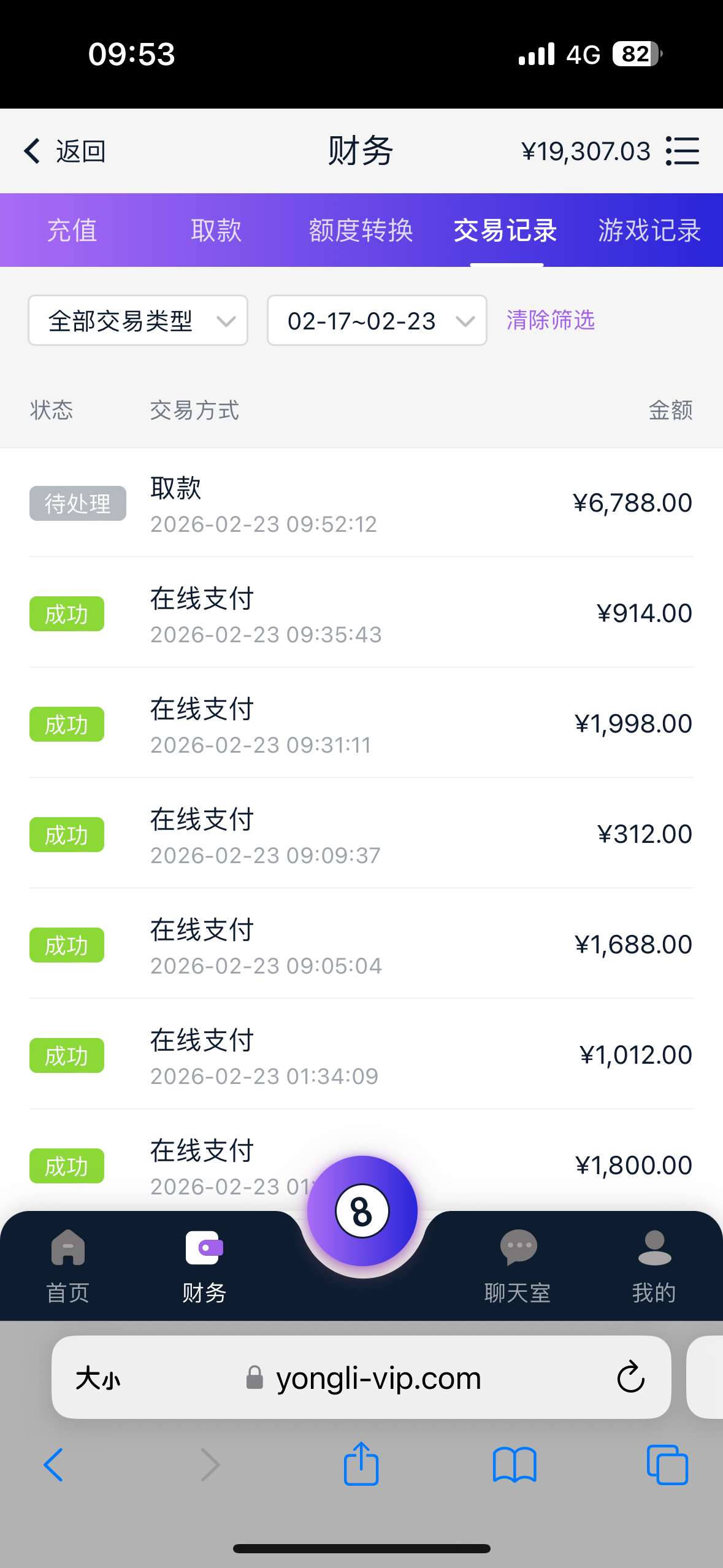Switch to the 我的 profile tab
Screen dimensions: 723x1568
654,1266
